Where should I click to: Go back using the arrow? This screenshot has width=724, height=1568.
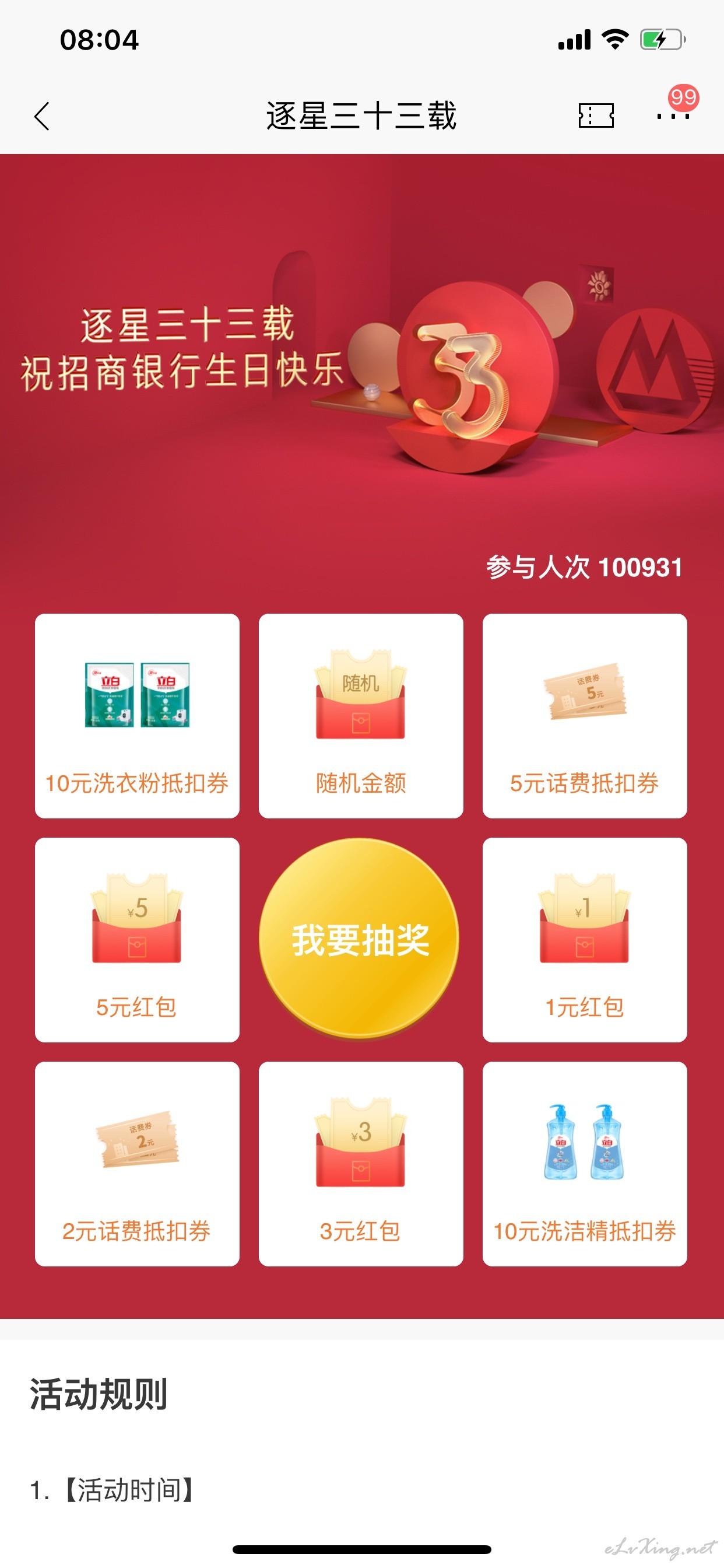tap(41, 116)
